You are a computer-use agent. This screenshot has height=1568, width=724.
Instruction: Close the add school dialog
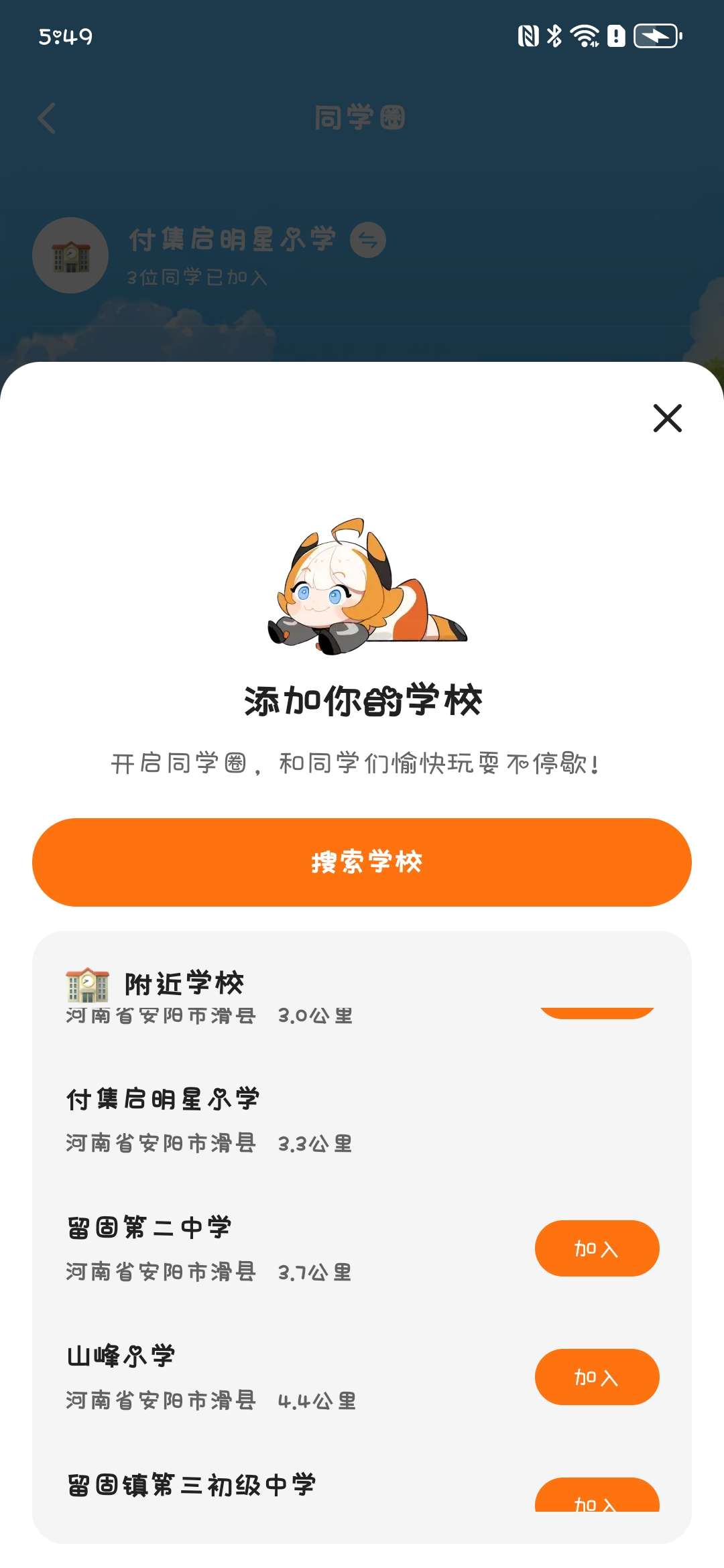pos(667,418)
